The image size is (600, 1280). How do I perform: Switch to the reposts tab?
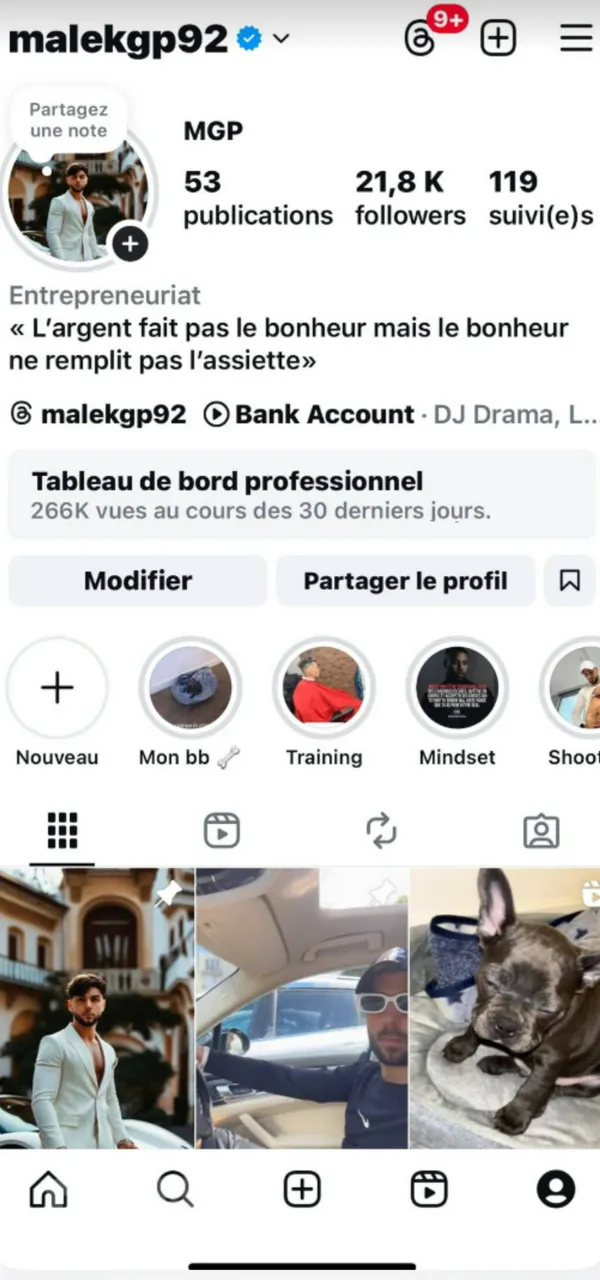coord(381,831)
